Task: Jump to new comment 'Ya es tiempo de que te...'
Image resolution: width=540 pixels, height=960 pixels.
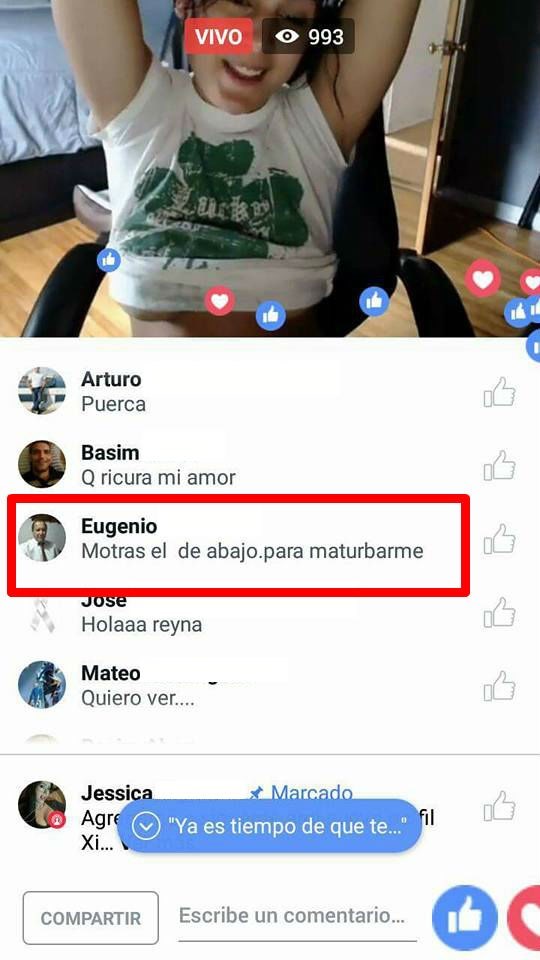Action: 269,827
